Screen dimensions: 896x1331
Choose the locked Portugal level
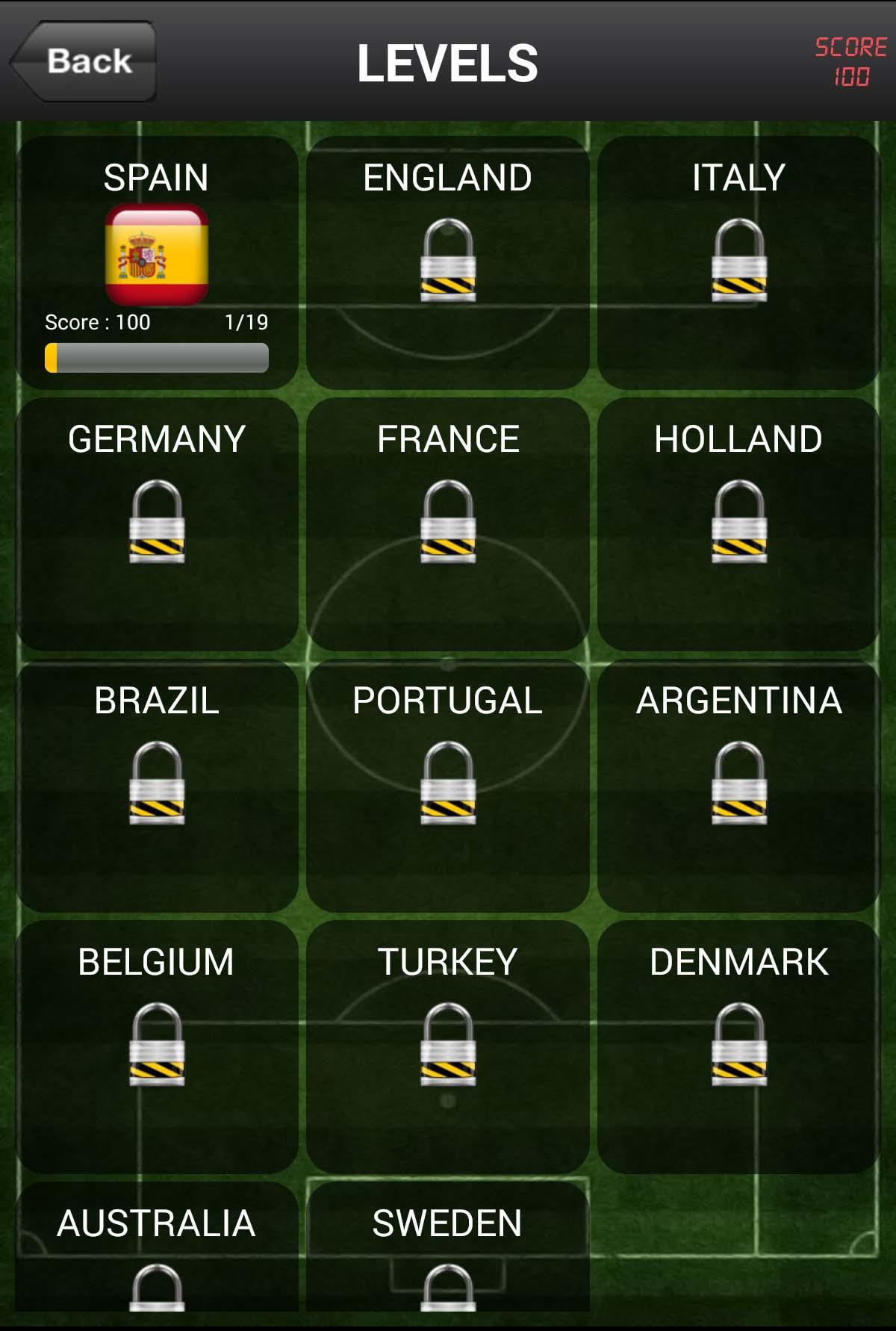coord(448,783)
